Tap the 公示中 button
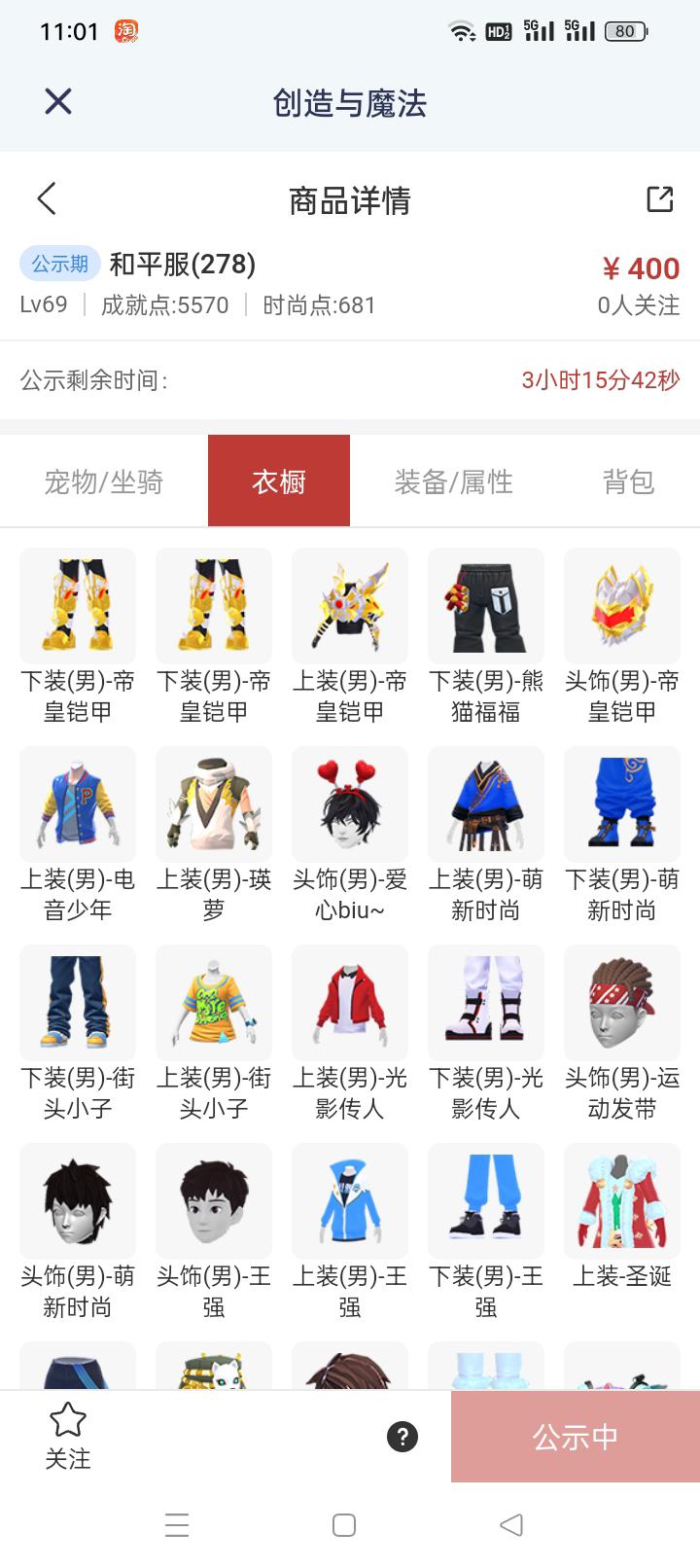Image resolution: width=700 pixels, height=1568 pixels. 575,1435
